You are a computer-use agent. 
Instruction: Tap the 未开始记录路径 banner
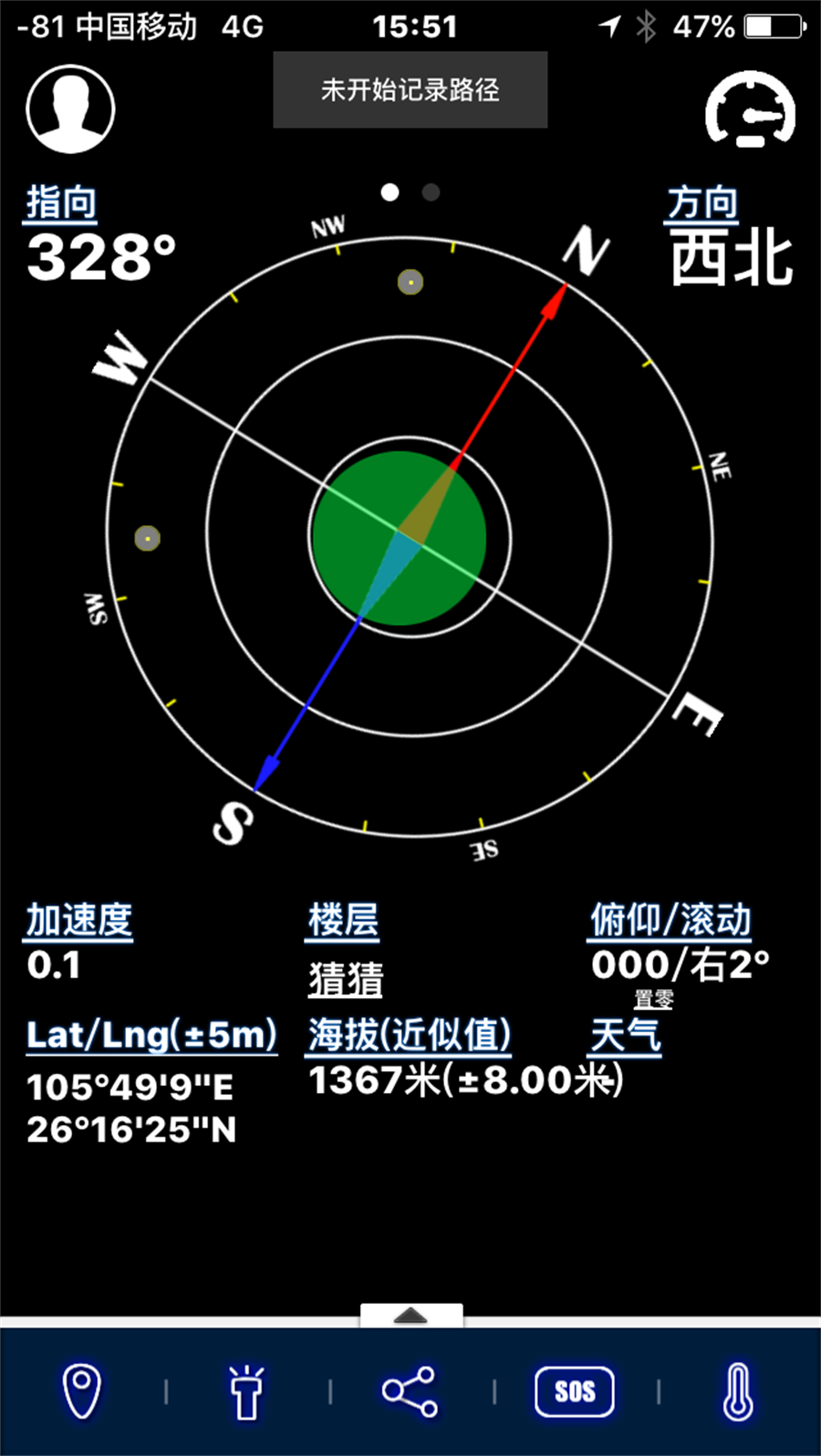pyautogui.click(x=410, y=89)
